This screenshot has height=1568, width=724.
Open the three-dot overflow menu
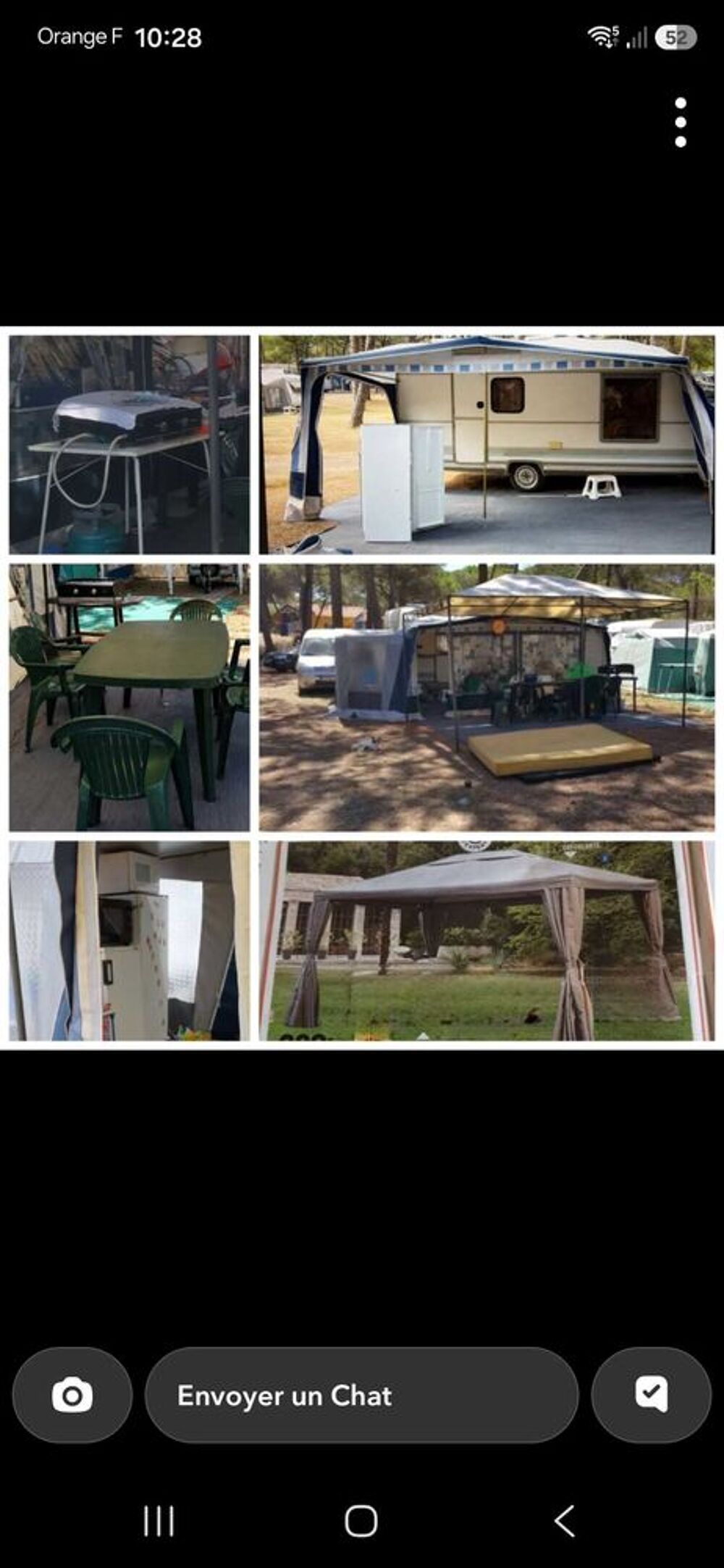coord(680,122)
